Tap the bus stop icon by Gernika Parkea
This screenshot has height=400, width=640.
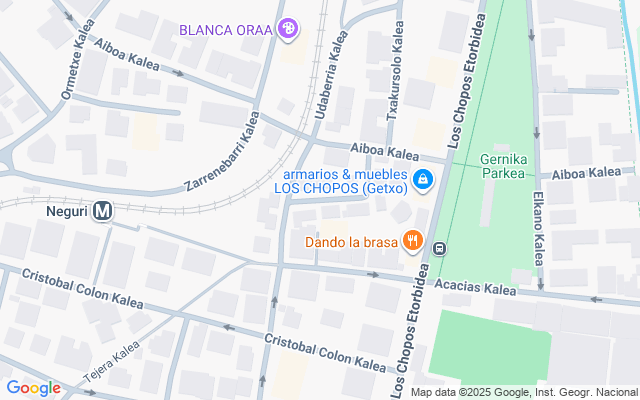tap(439, 248)
